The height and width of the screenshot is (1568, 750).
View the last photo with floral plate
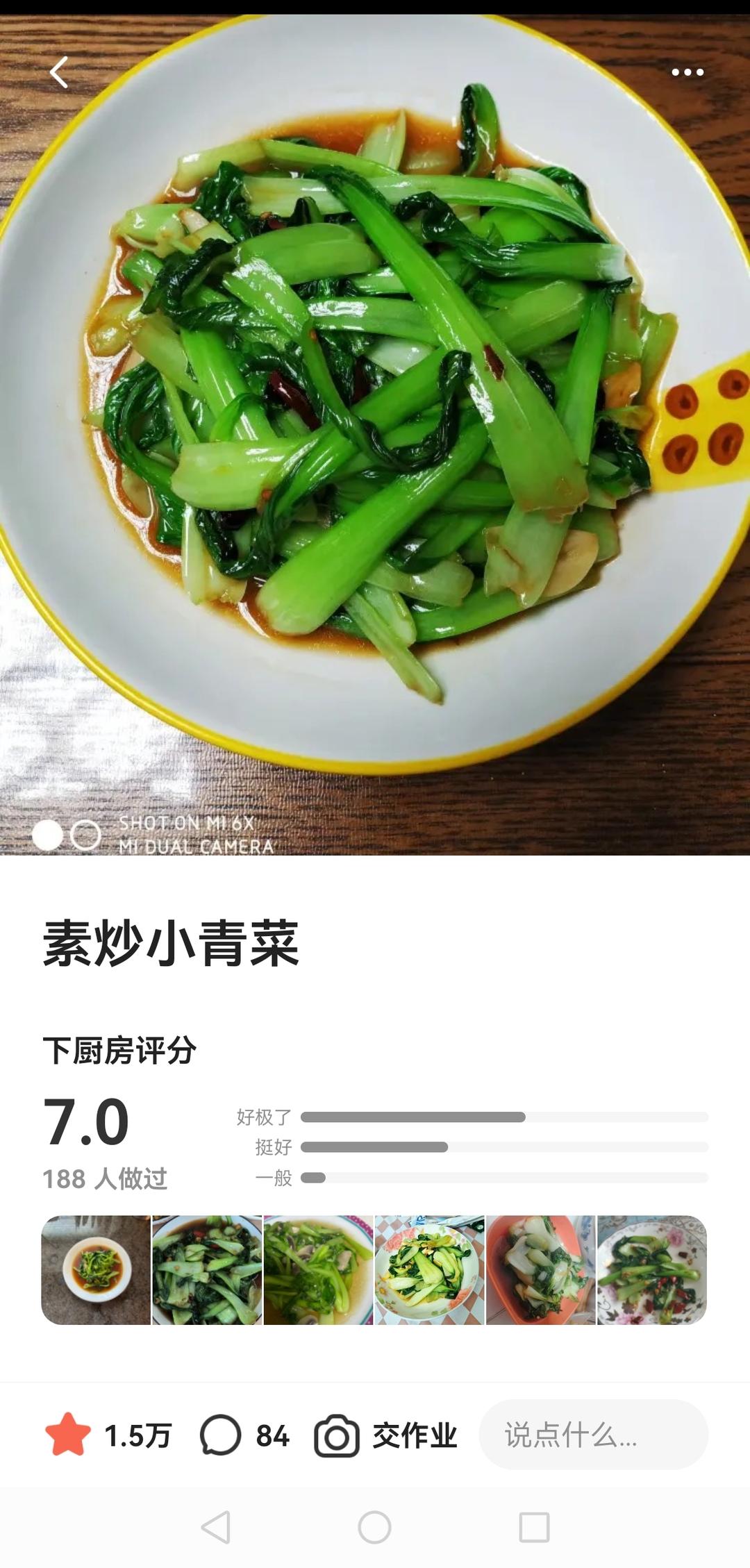coord(651,1269)
